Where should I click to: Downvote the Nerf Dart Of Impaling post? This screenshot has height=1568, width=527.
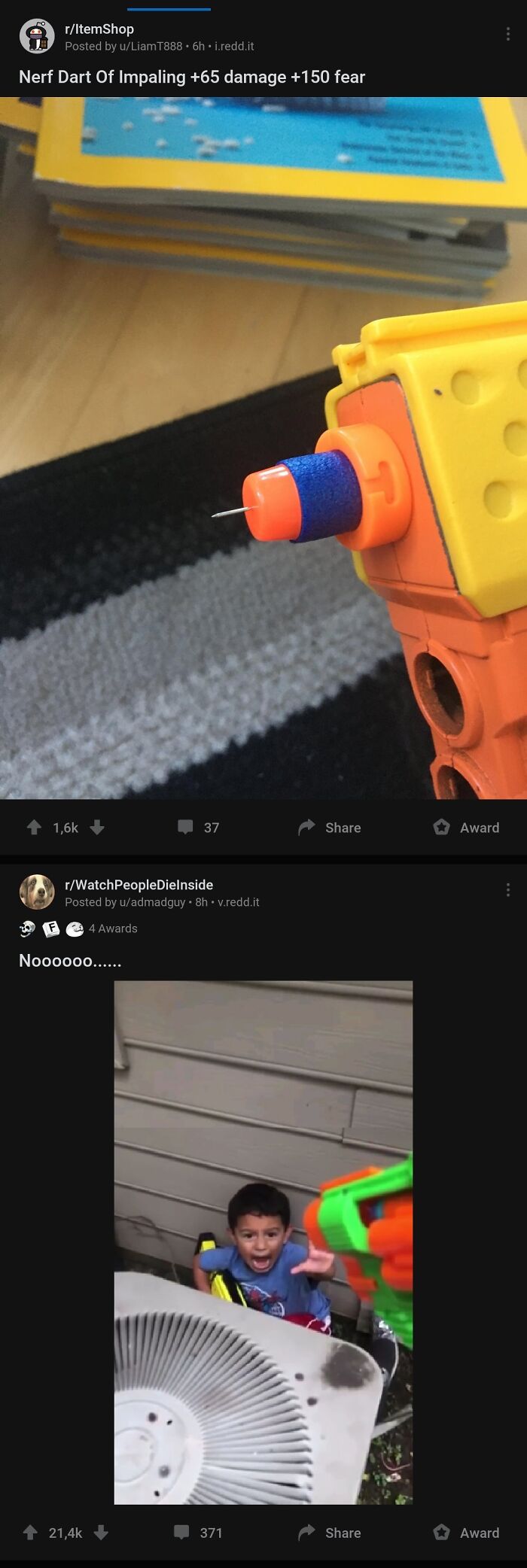click(x=97, y=828)
